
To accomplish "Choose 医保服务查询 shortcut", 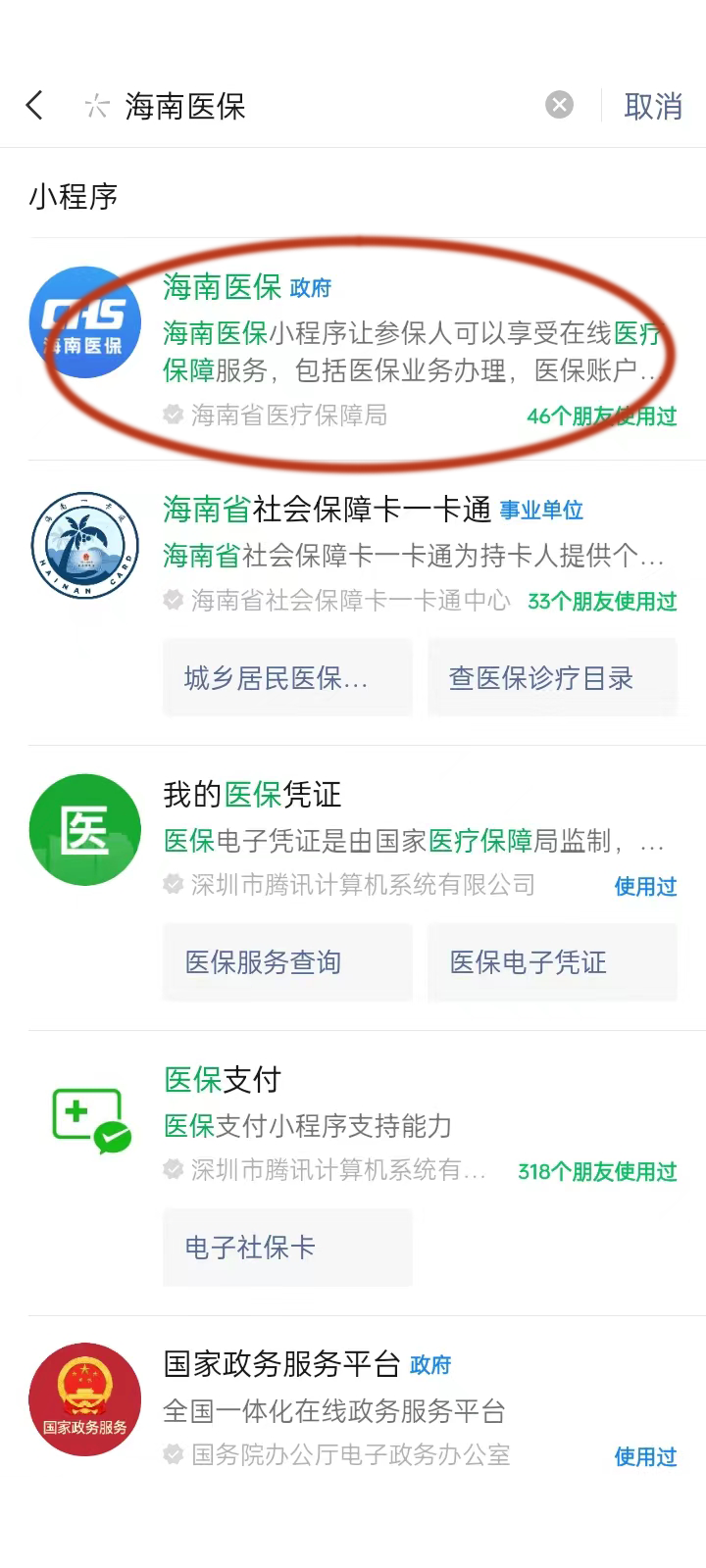I will coord(287,962).
